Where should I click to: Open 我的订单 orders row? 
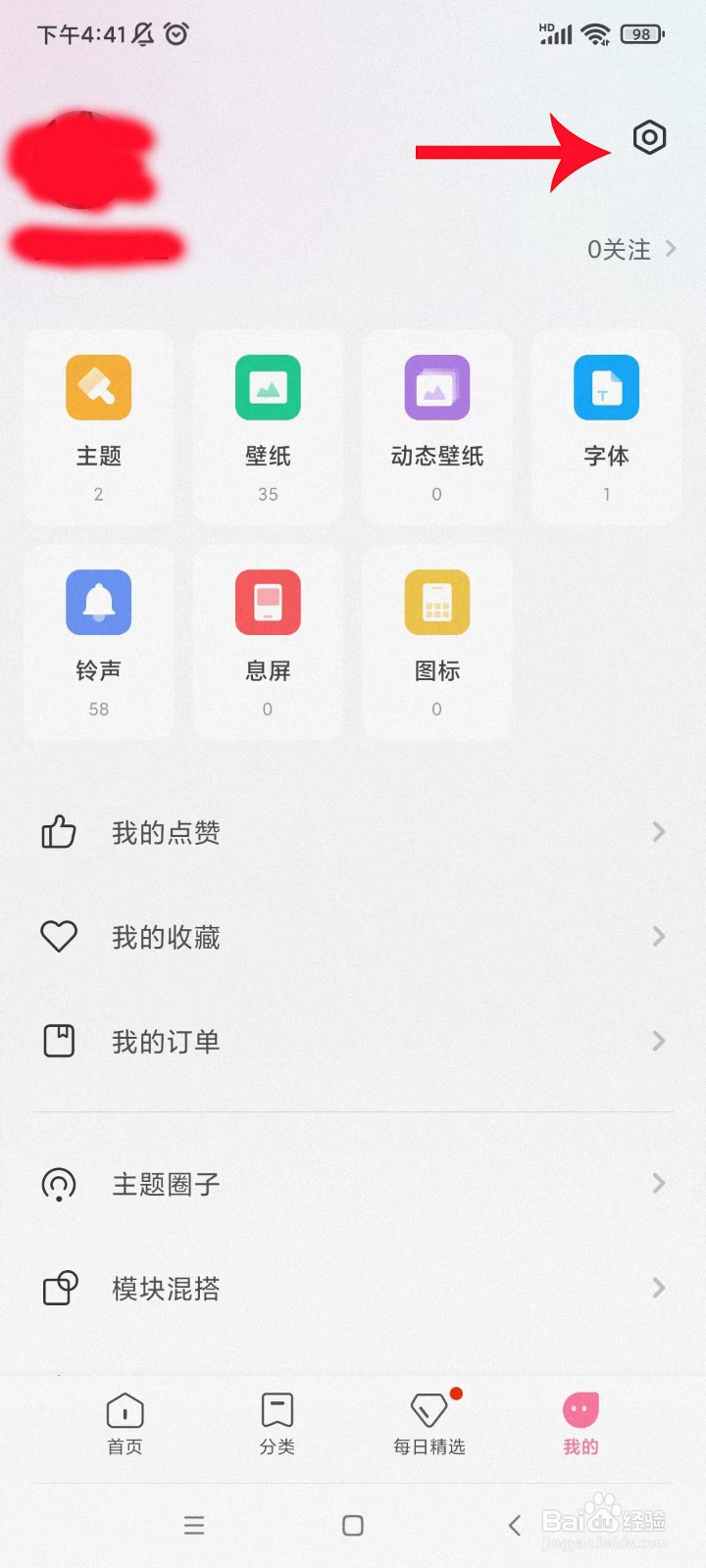[353, 1041]
